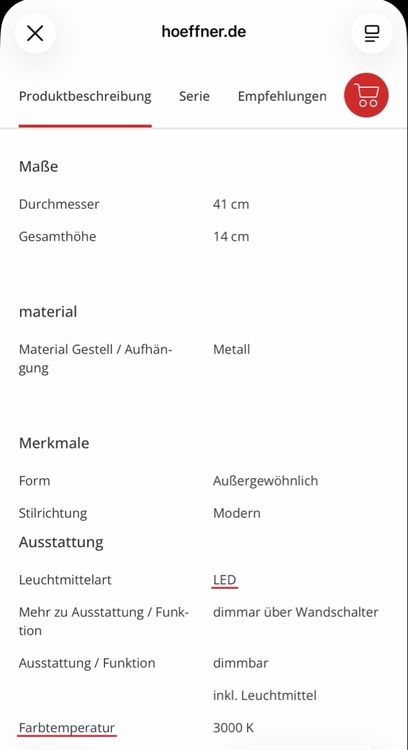This screenshot has height=750, width=408.
Task: Open the reader view icon next to hoeffner.de
Action: [372, 33]
